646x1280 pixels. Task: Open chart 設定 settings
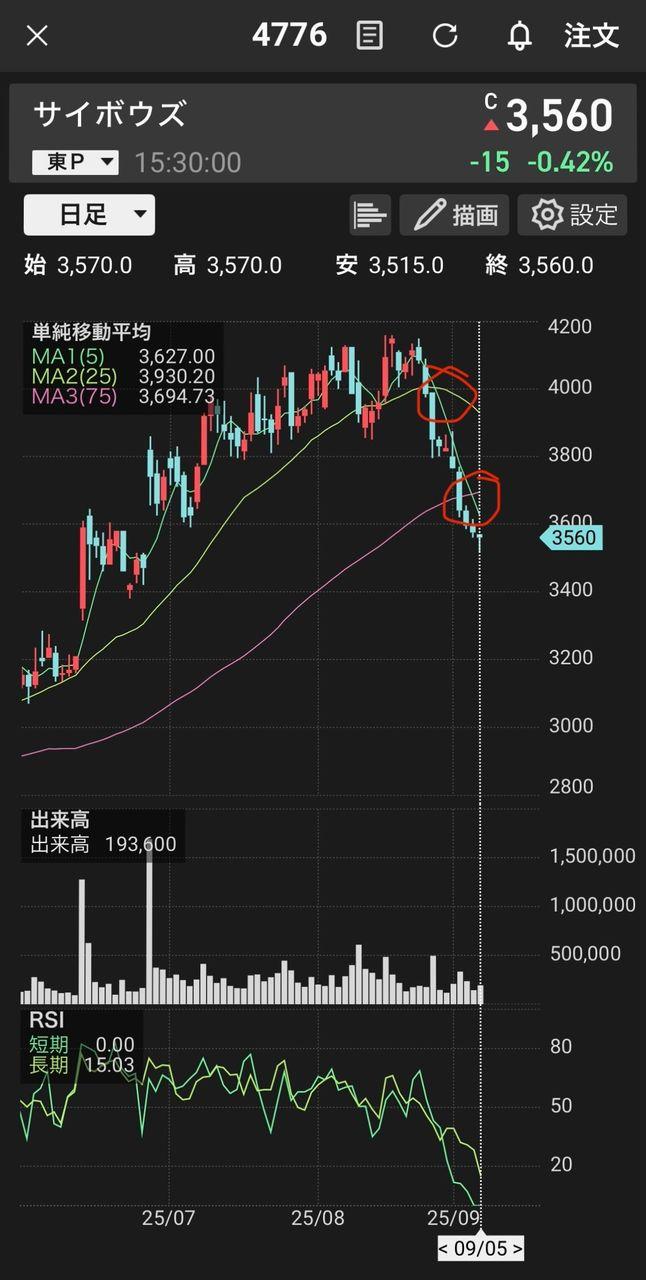tap(572, 215)
